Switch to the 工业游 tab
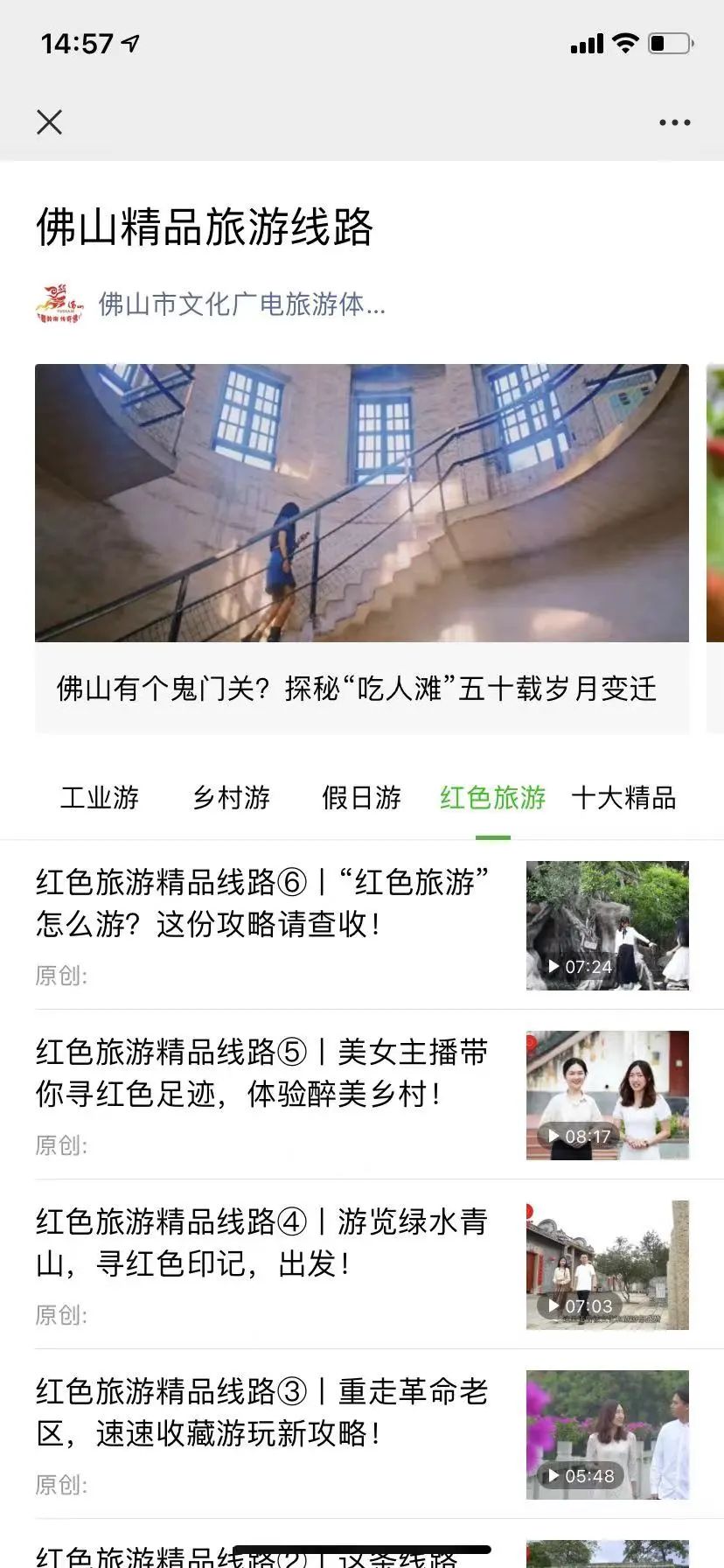This screenshot has width=724, height=1568. click(x=100, y=798)
